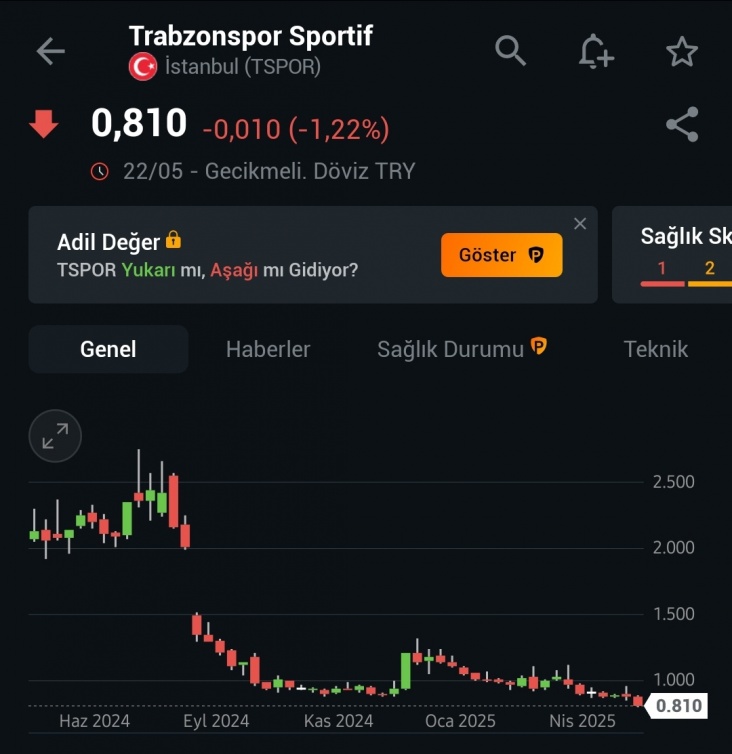
Task: Go back using the arrow
Action: [x=50, y=52]
